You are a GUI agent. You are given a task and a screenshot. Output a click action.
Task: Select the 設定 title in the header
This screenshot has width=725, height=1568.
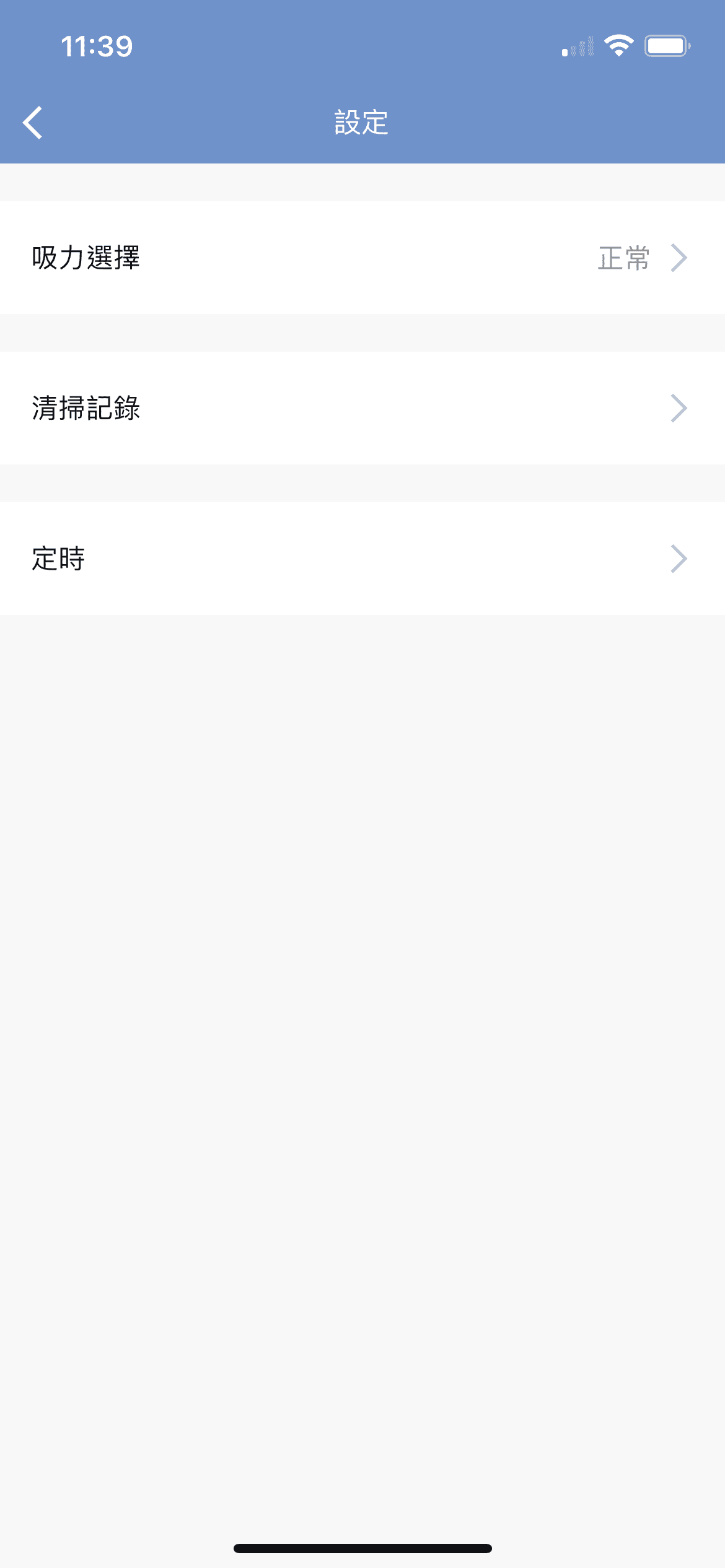click(361, 121)
